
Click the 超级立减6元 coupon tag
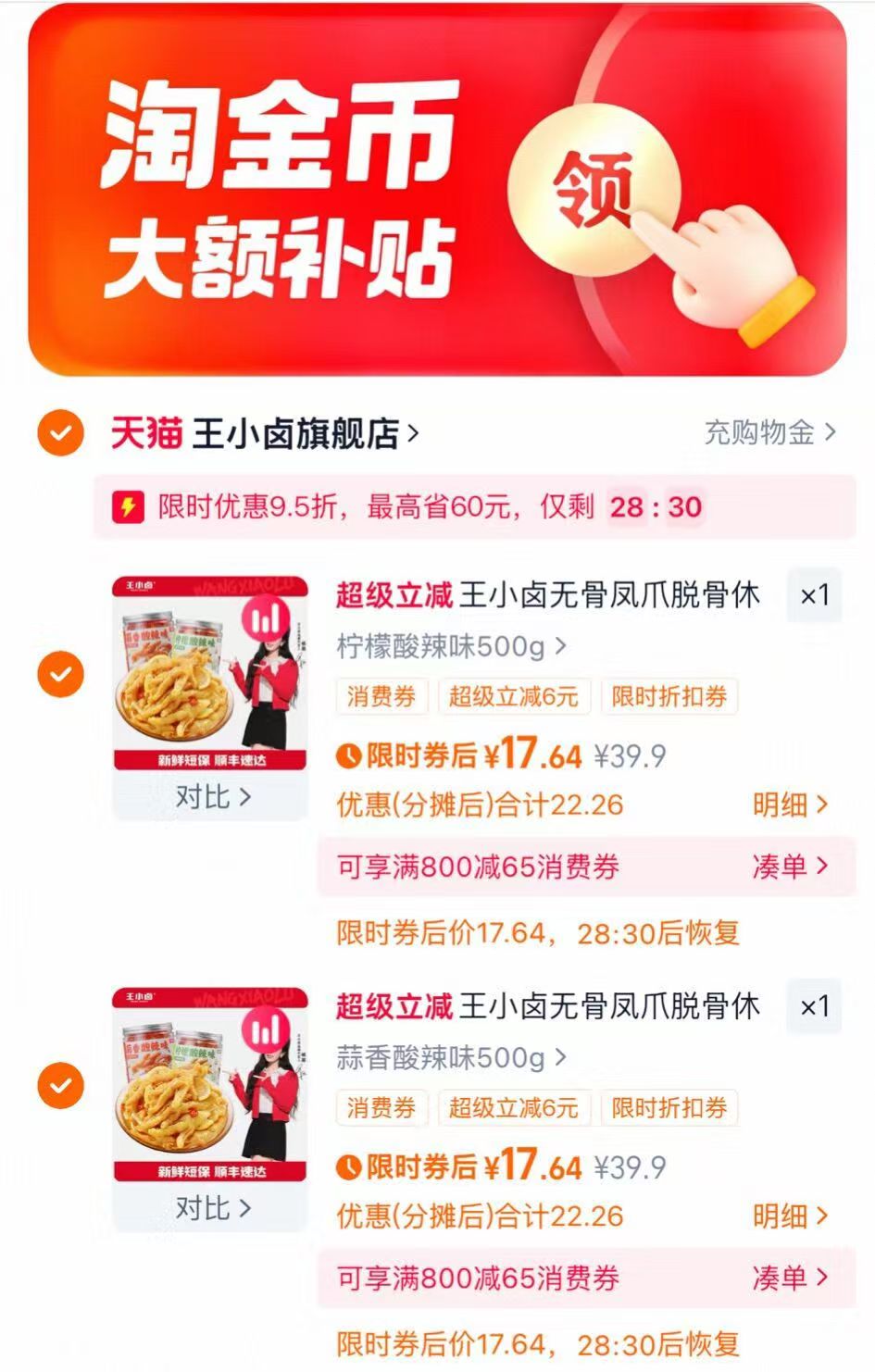point(513,697)
